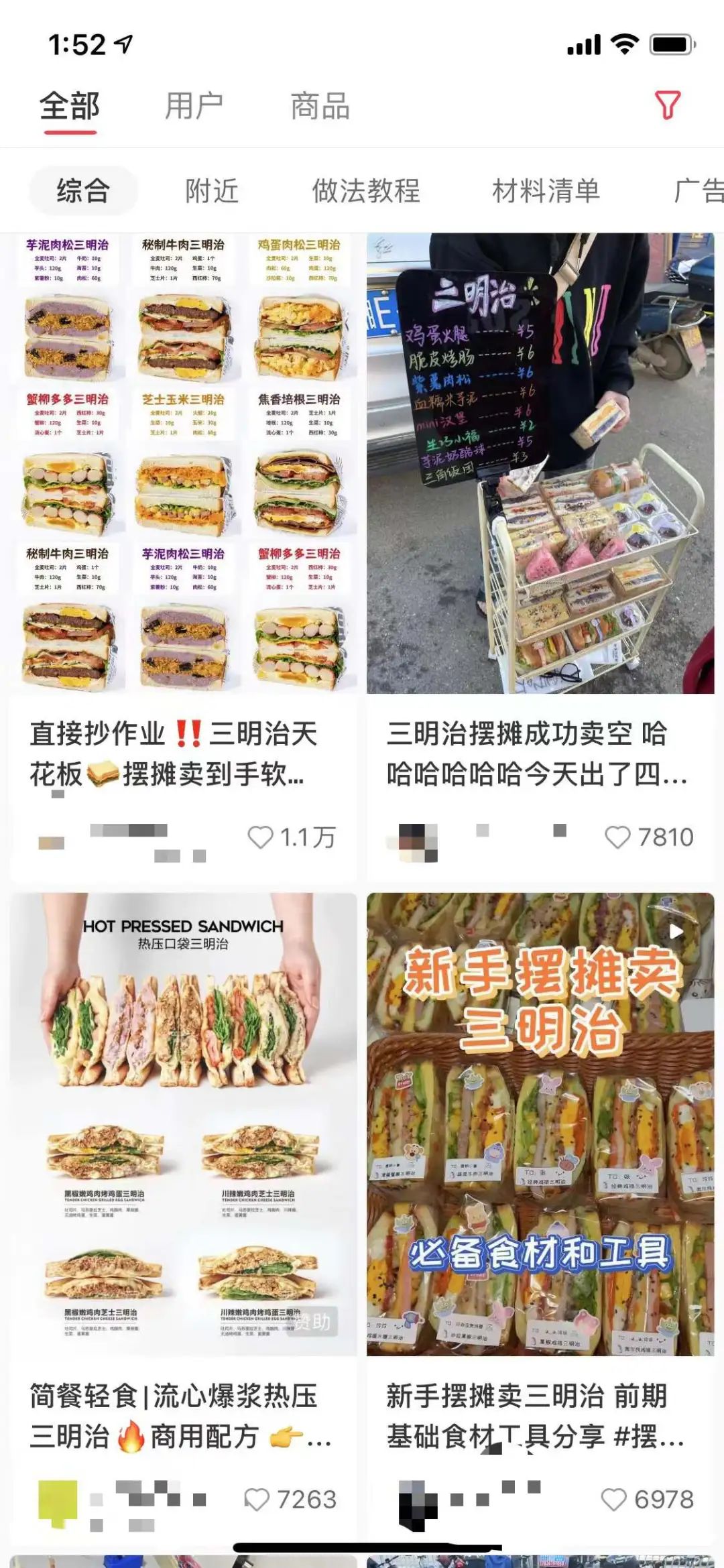The image size is (724, 1568).
Task: Switch to the 全部 tab
Action: point(70,107)
